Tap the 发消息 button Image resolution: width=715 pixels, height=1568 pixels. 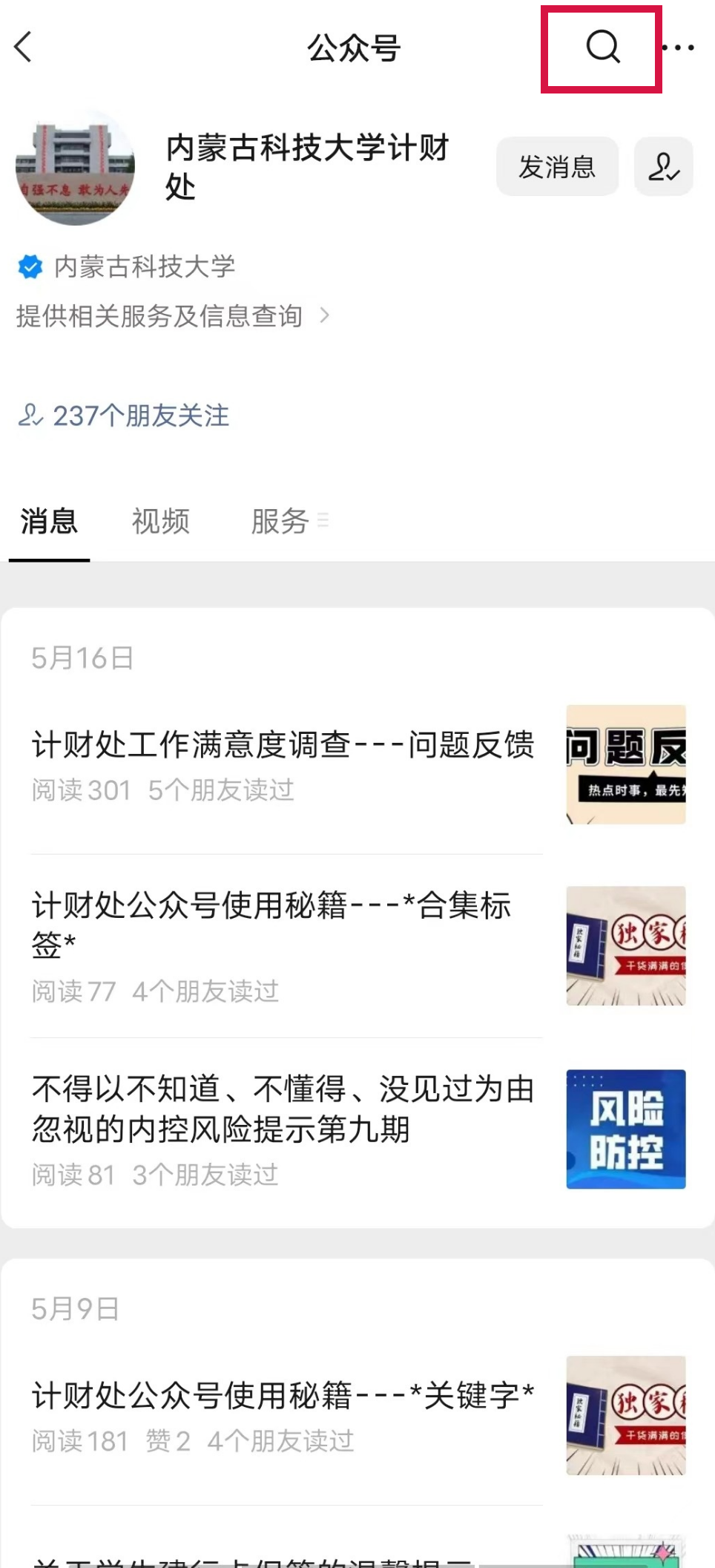pyautogui.click(x=557, y=167)
